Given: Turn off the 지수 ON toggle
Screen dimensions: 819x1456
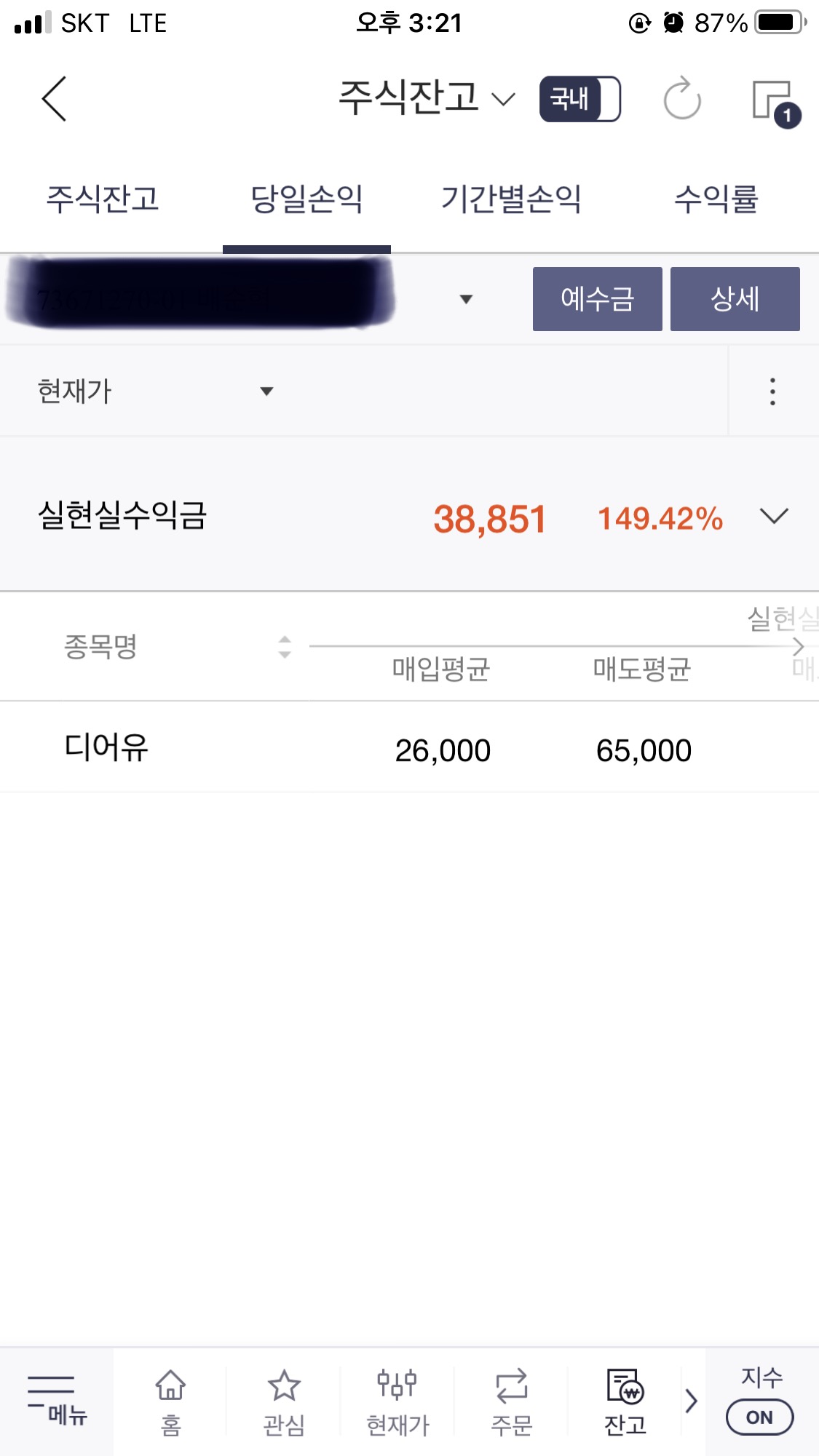Looking at the screenshot, I should [759, 1417].
